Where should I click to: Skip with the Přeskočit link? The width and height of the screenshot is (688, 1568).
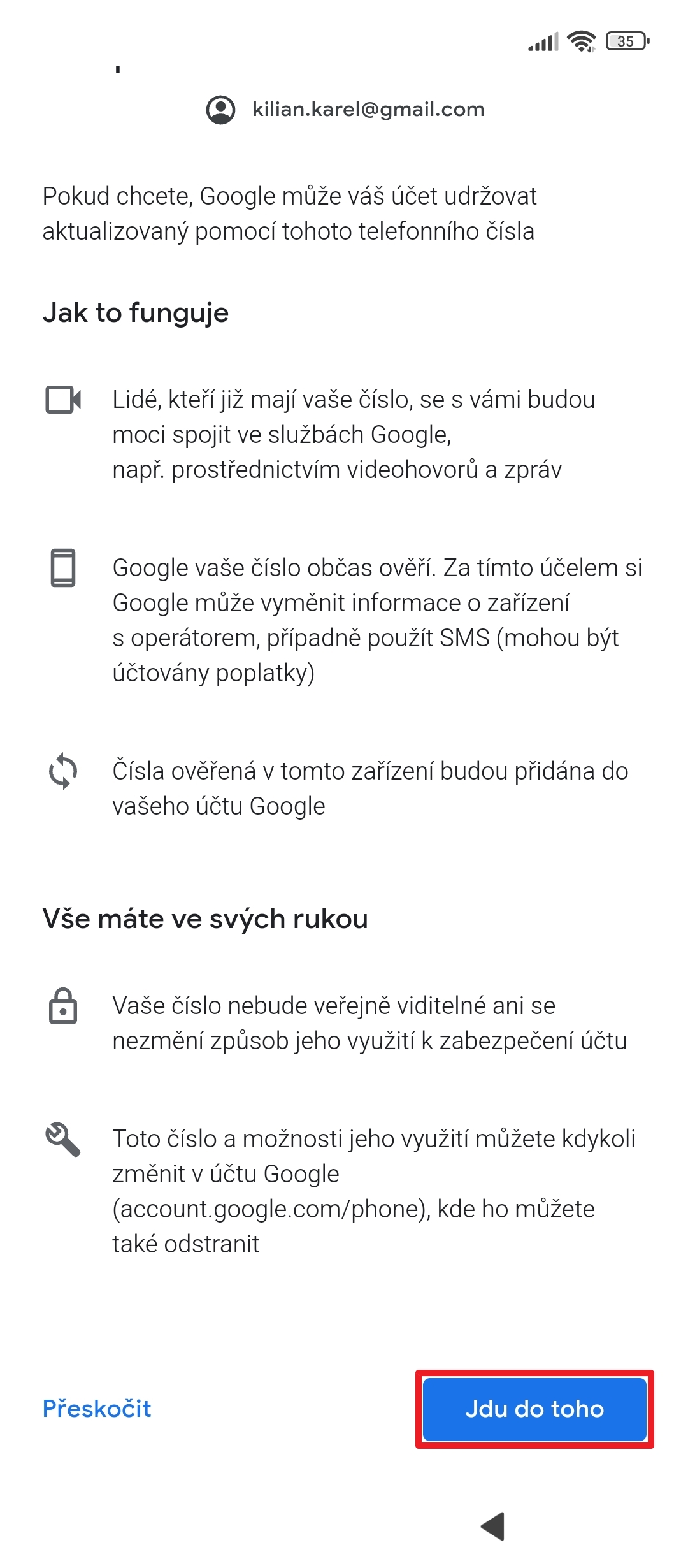(97, 1409)
